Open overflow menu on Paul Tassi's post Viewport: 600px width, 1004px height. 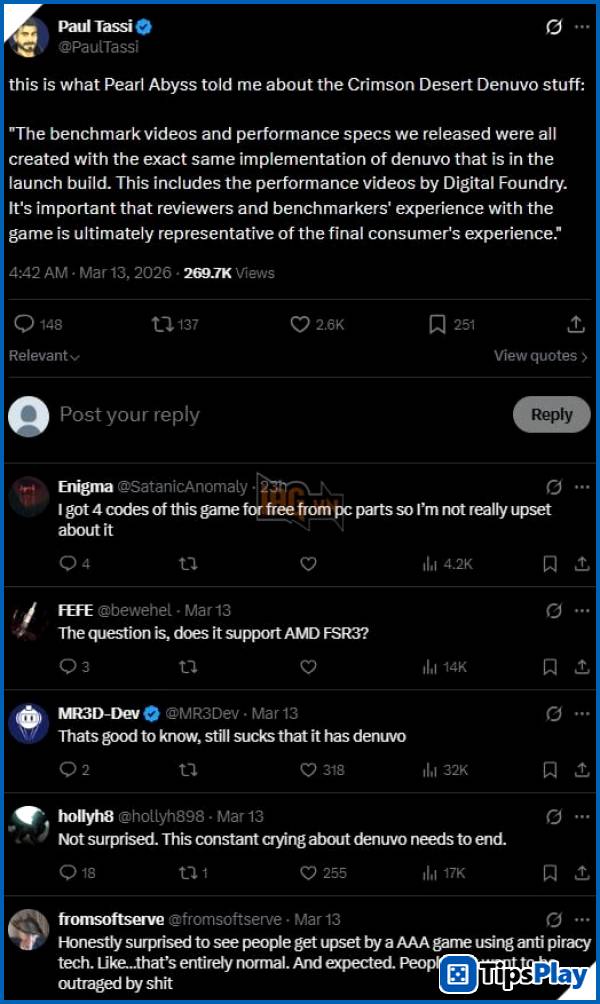(x=581, y=27)
